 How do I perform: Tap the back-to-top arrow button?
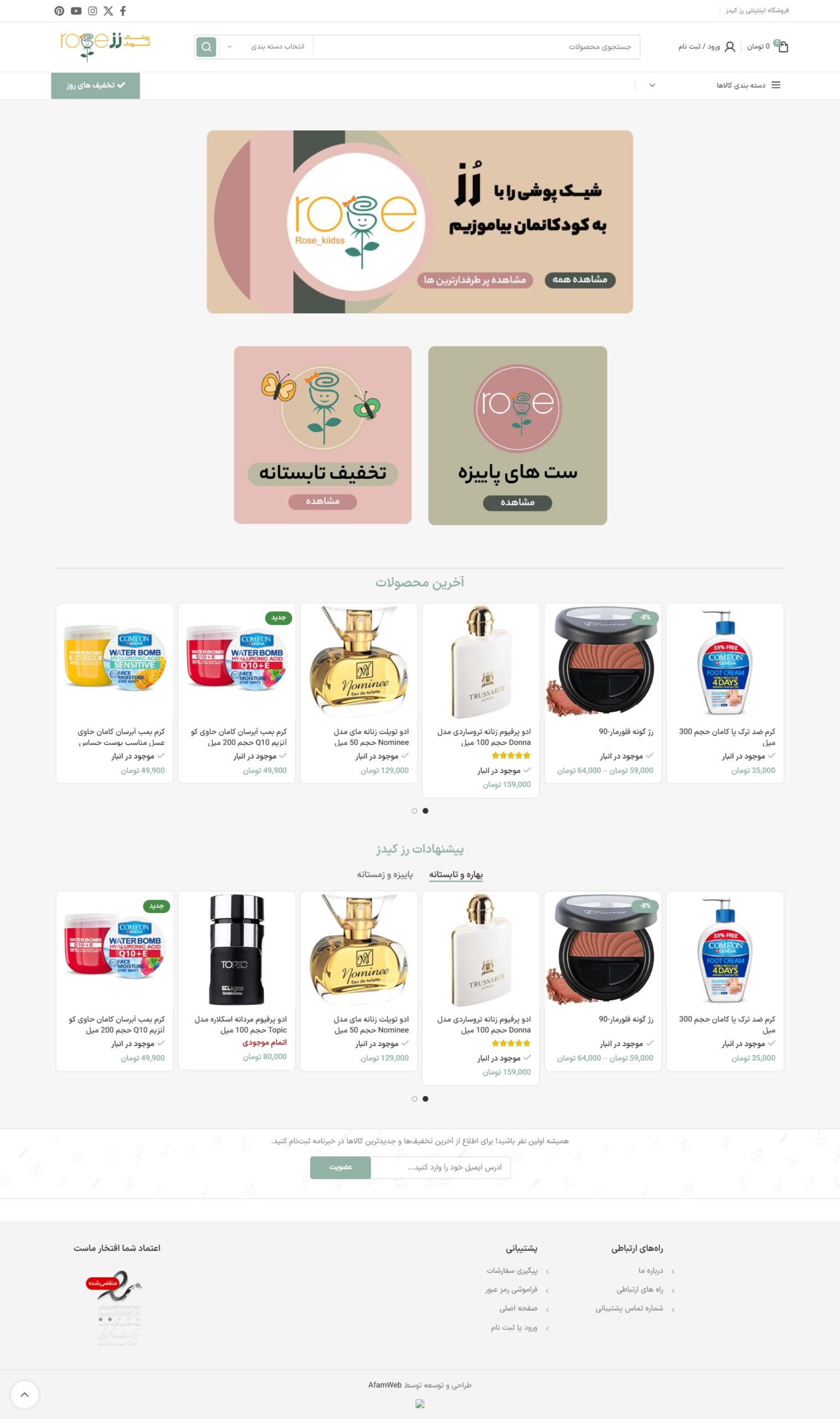[x=24, y=1395]
